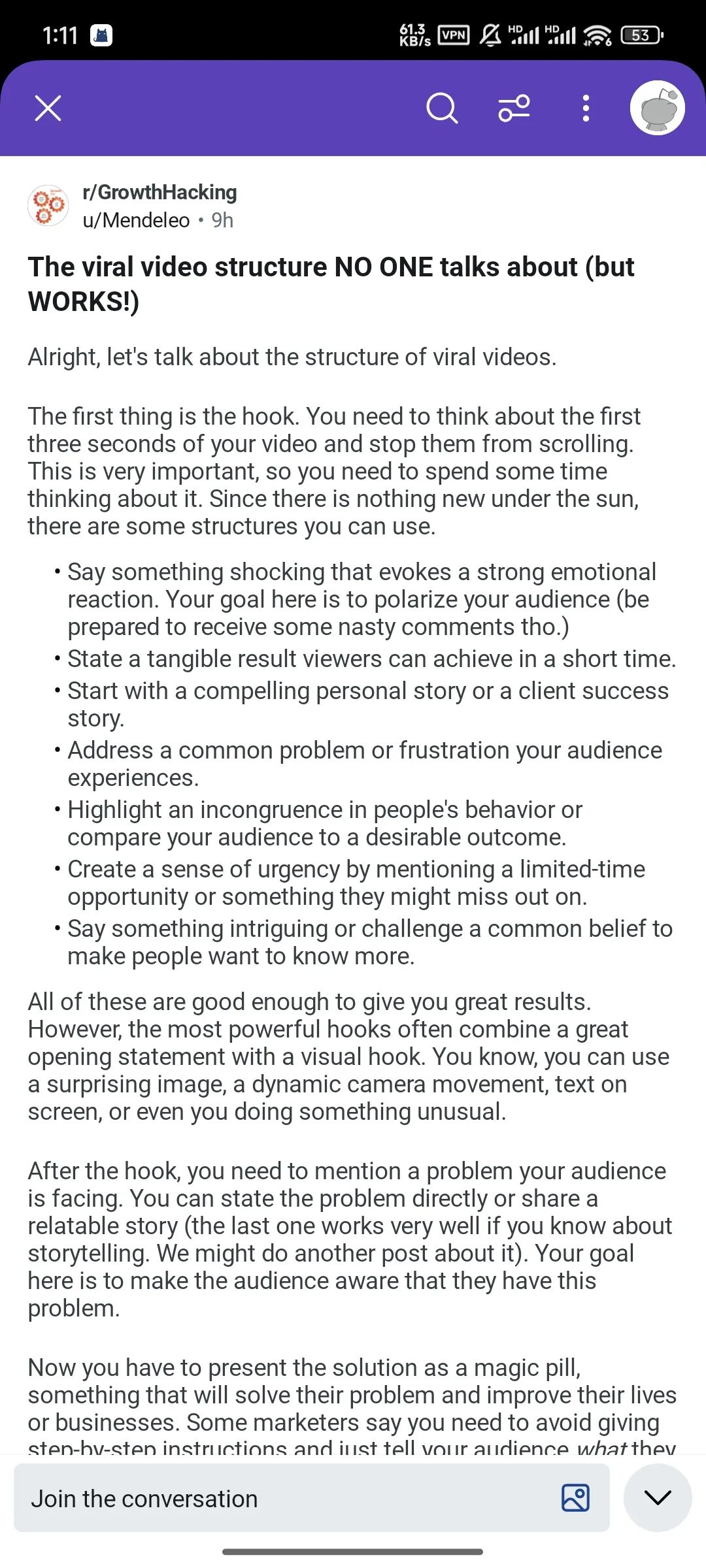Image resolution: width=706 pixels, height=1568 pixels.
Task: Close the post view
Action: click(x=48, y=108)
